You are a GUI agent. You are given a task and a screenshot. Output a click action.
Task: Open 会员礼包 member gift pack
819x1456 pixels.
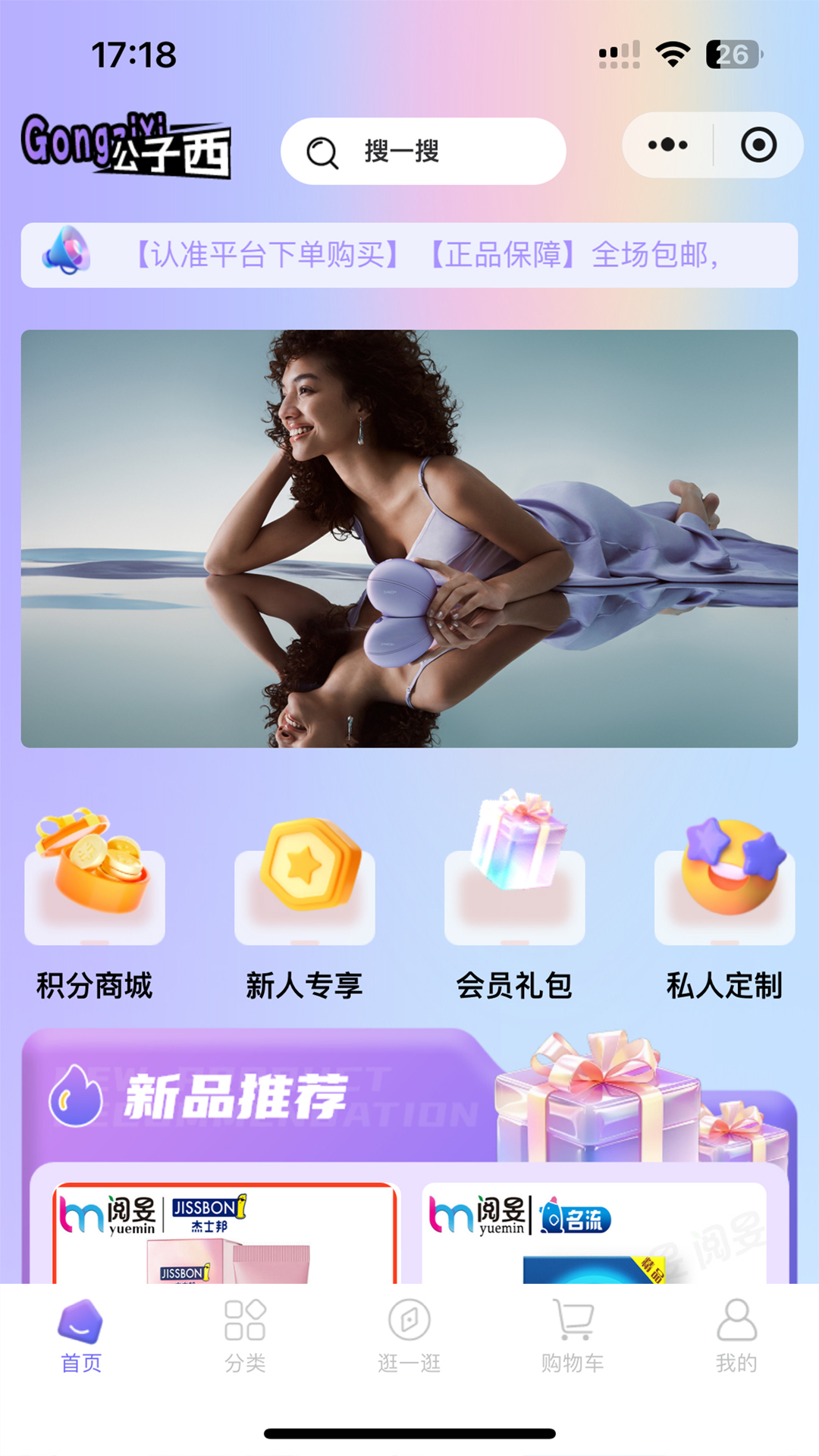514,902
